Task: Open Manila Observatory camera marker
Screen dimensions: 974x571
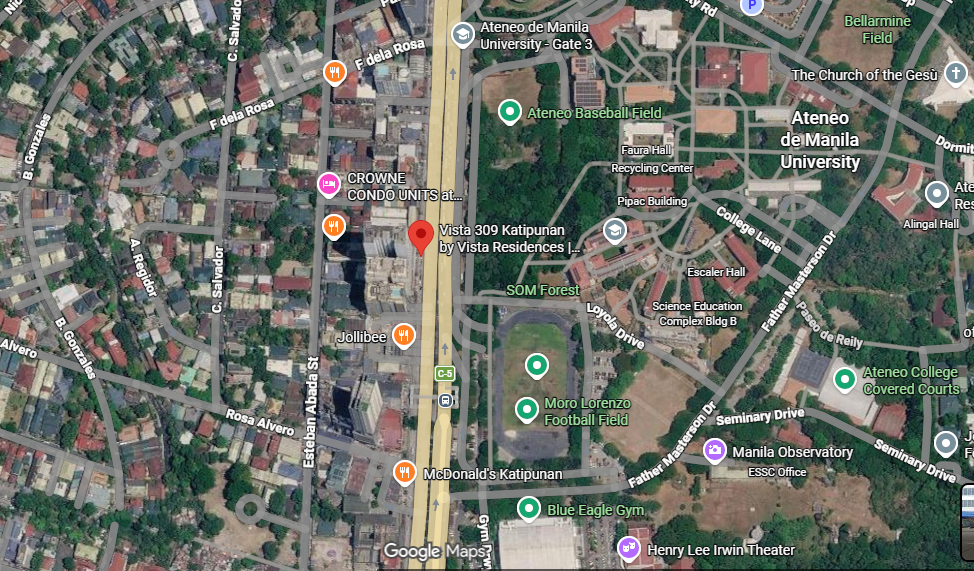Action: pyautogui.click(x=714, y=451)
